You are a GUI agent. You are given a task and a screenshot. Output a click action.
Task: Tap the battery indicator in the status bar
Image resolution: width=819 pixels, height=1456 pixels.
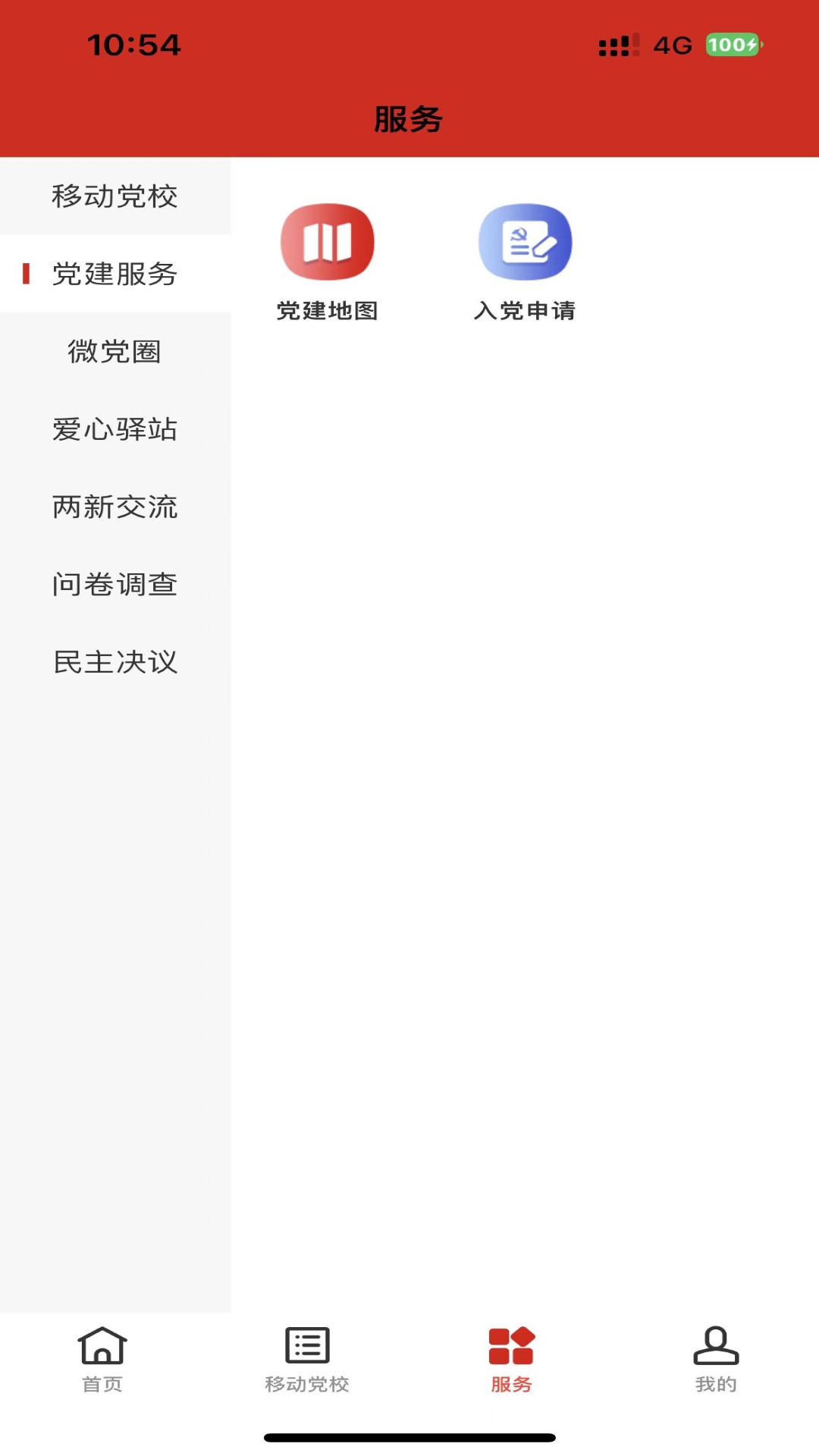tap(730, 45)
